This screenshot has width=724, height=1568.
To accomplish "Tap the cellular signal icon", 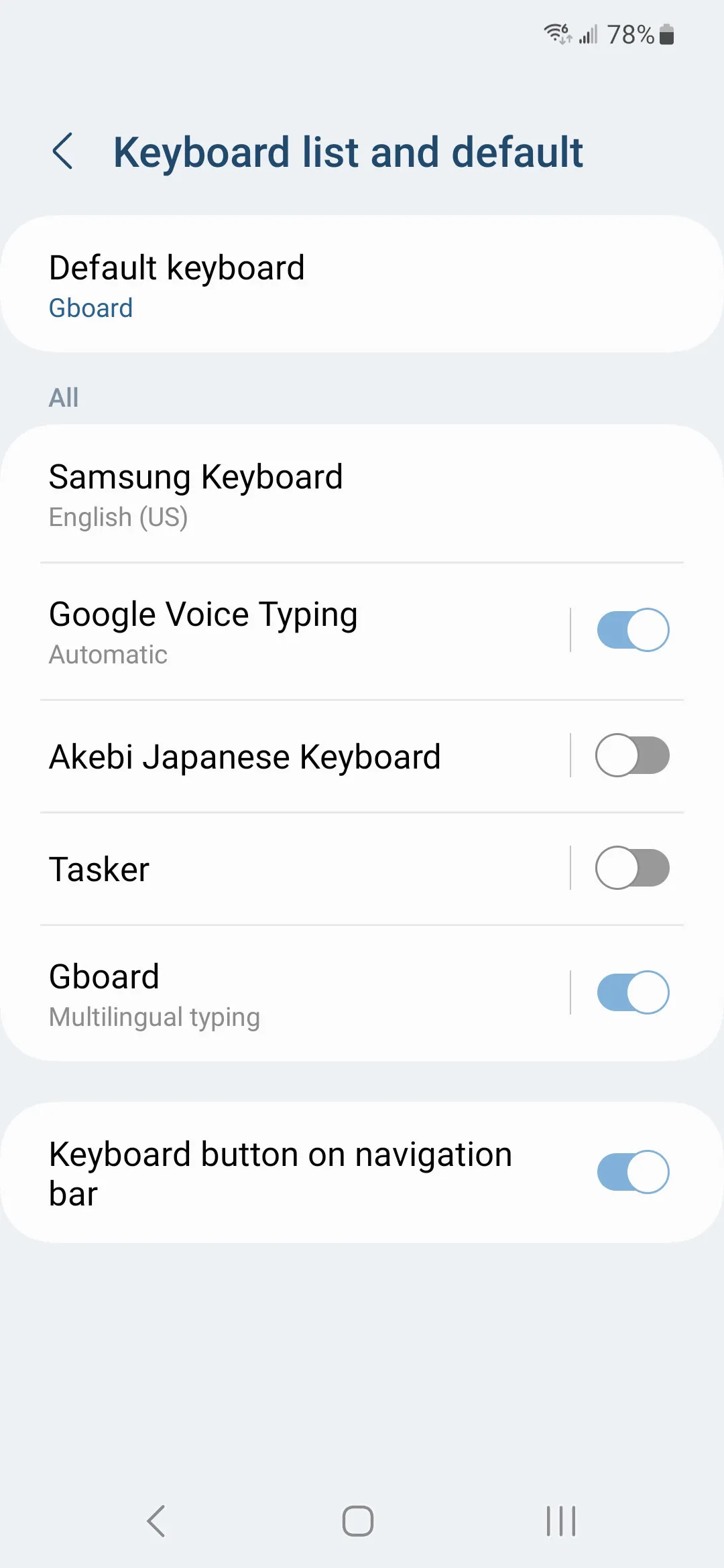I will [589, 34].
